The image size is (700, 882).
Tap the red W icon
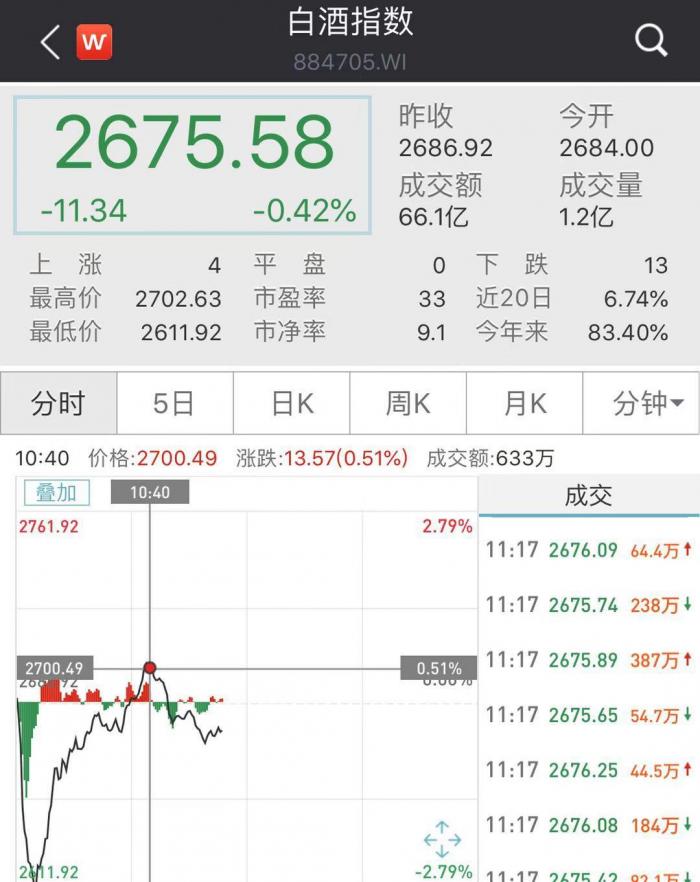[94, 42]
